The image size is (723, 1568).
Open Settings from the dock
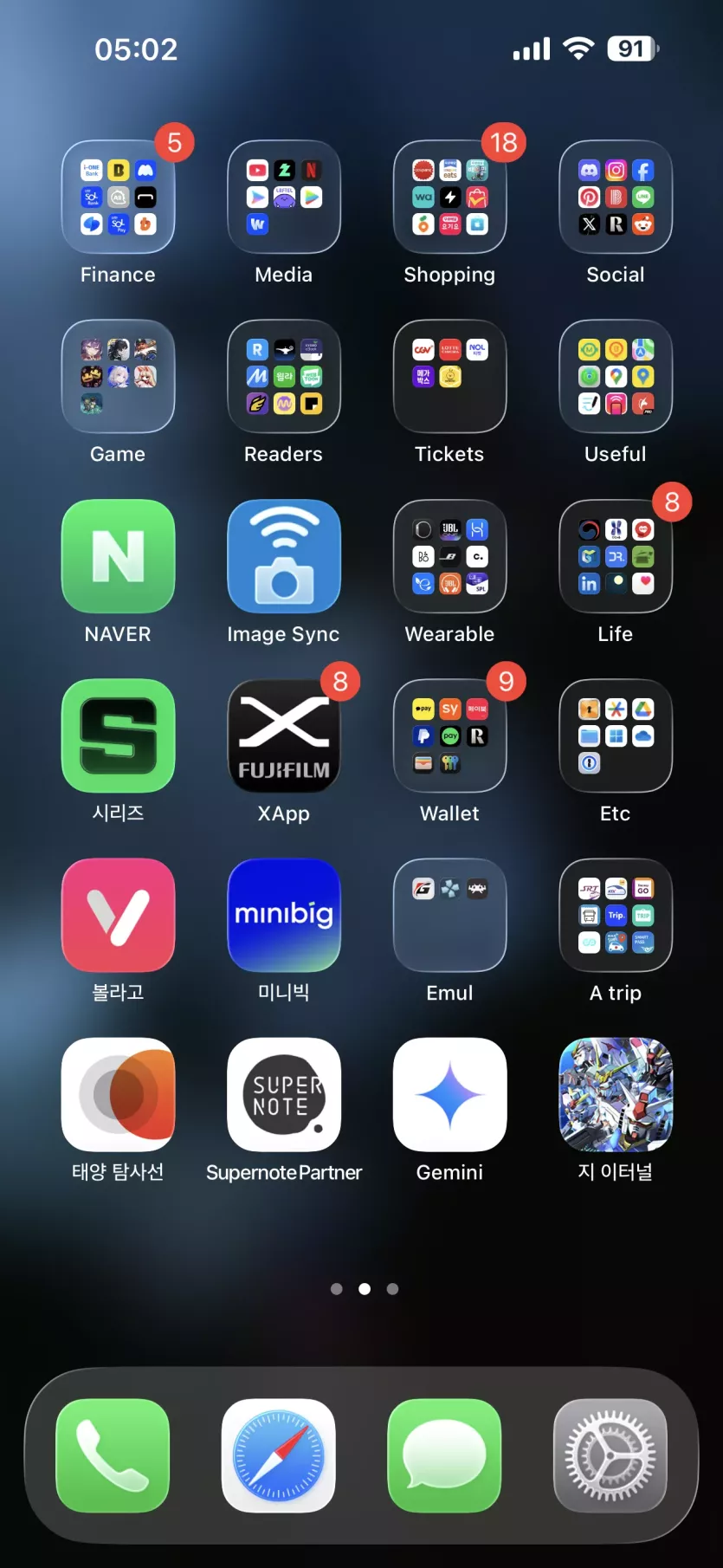click(610, 1455)
